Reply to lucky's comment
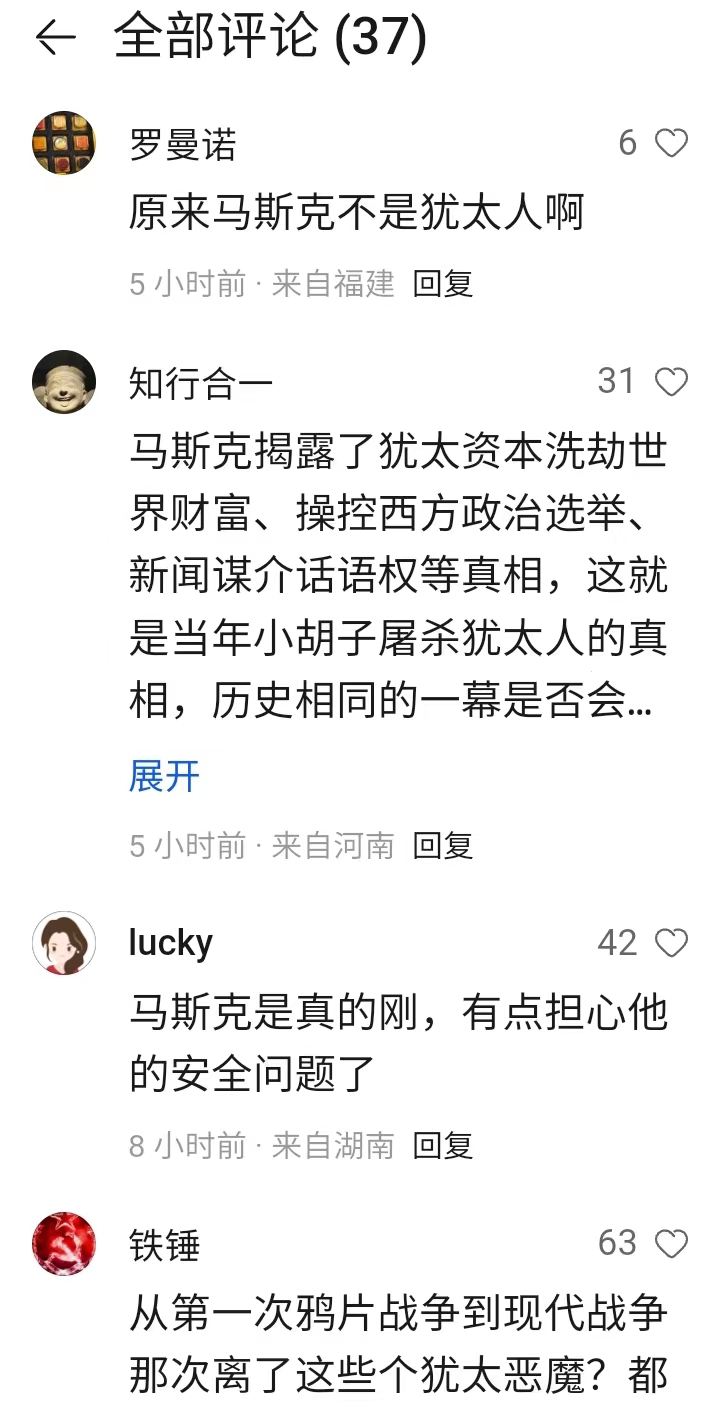The width and height of the screenshot is (720, 1416). (443, 1145)
